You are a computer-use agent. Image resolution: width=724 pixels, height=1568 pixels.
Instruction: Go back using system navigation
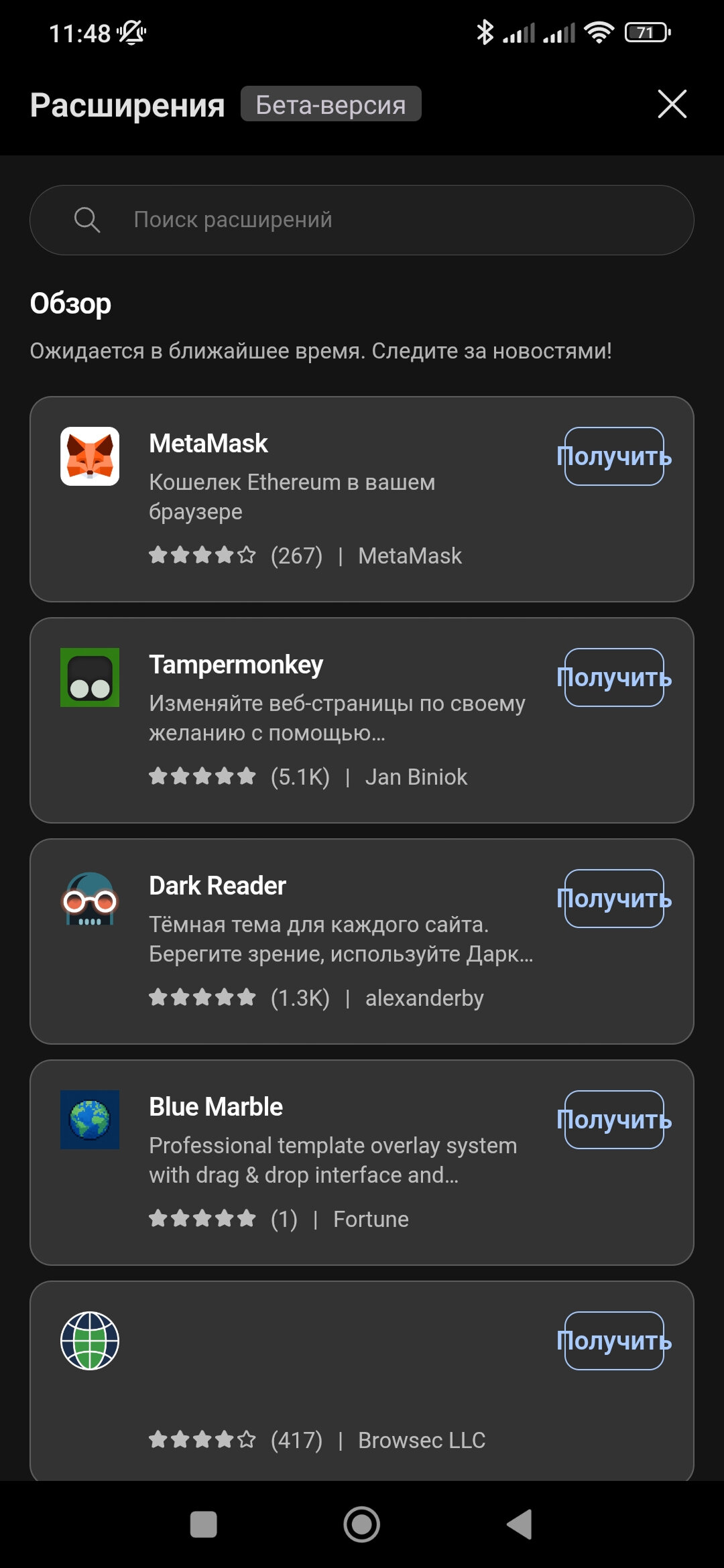520,1524
